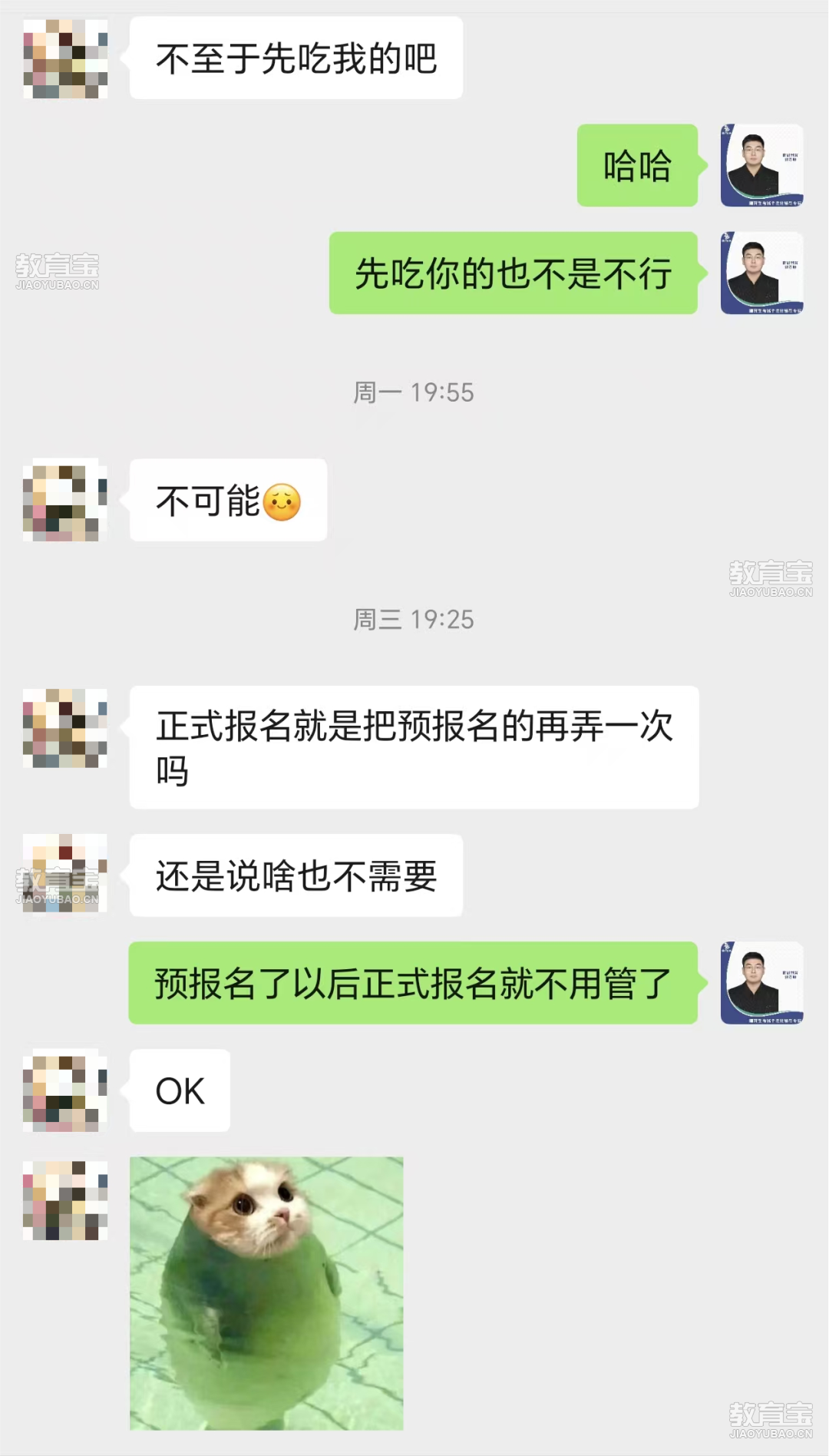829x1456 pixels.
Task: Tap the avatar next to 不可能 message
Action: coord(64,500)
